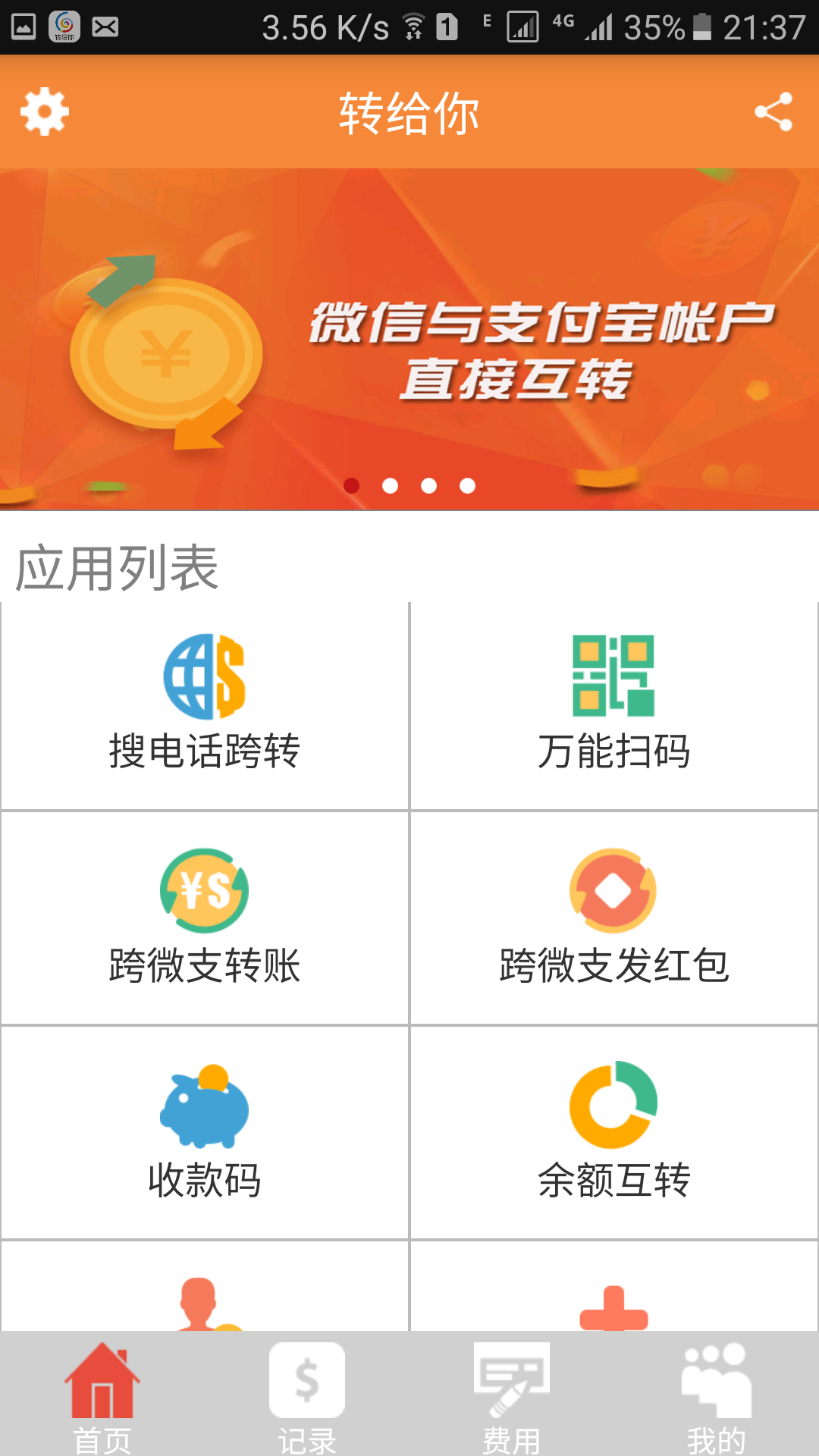Tap the share icon in the top bar
This screenshot has width=819, height=1456.
(772, 110)
